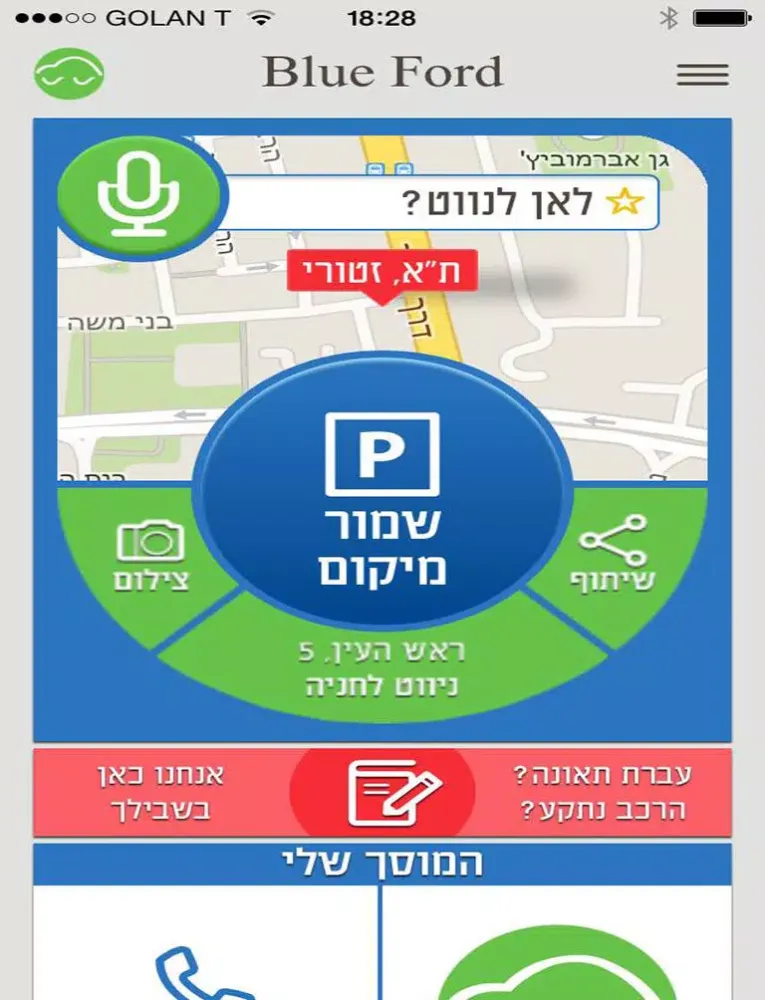Open the red accident report banner
This screenshot has height=1000, width=765.
point(383,791)
